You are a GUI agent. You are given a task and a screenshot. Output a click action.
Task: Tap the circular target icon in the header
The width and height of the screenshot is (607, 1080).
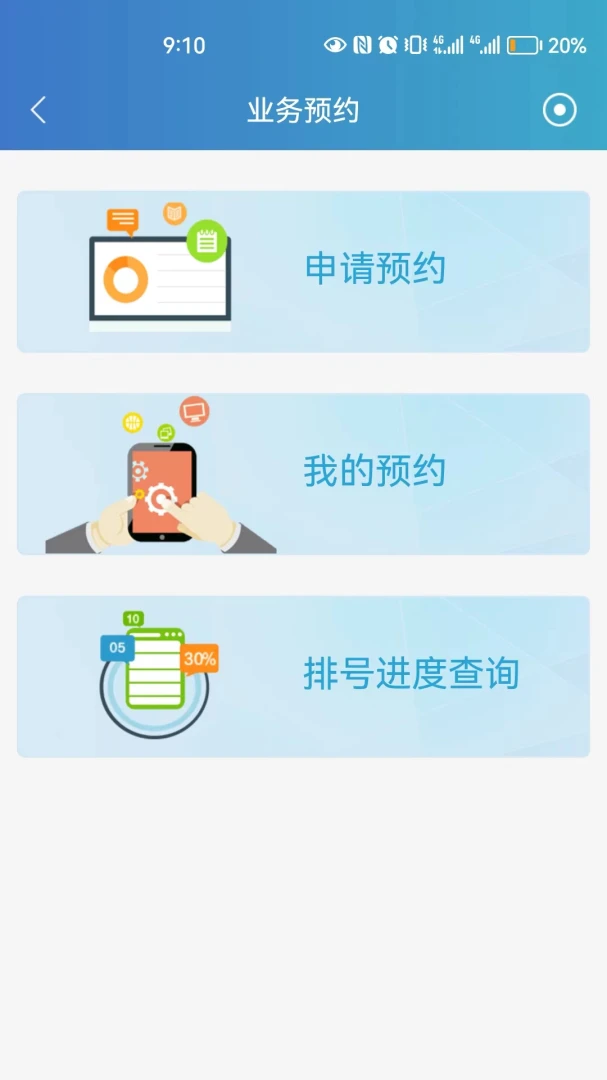(x=560, y=110)
